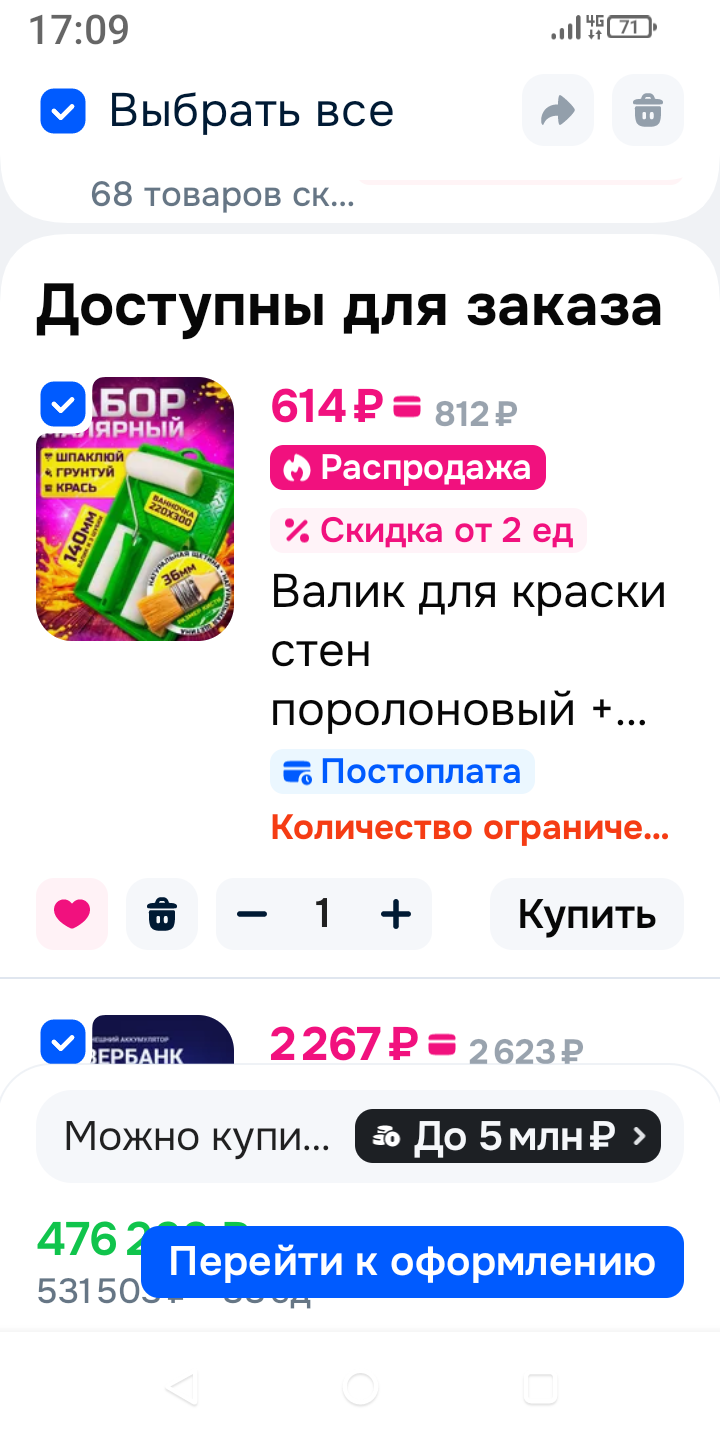Uncheck the paint roller item checkbox

63,405
